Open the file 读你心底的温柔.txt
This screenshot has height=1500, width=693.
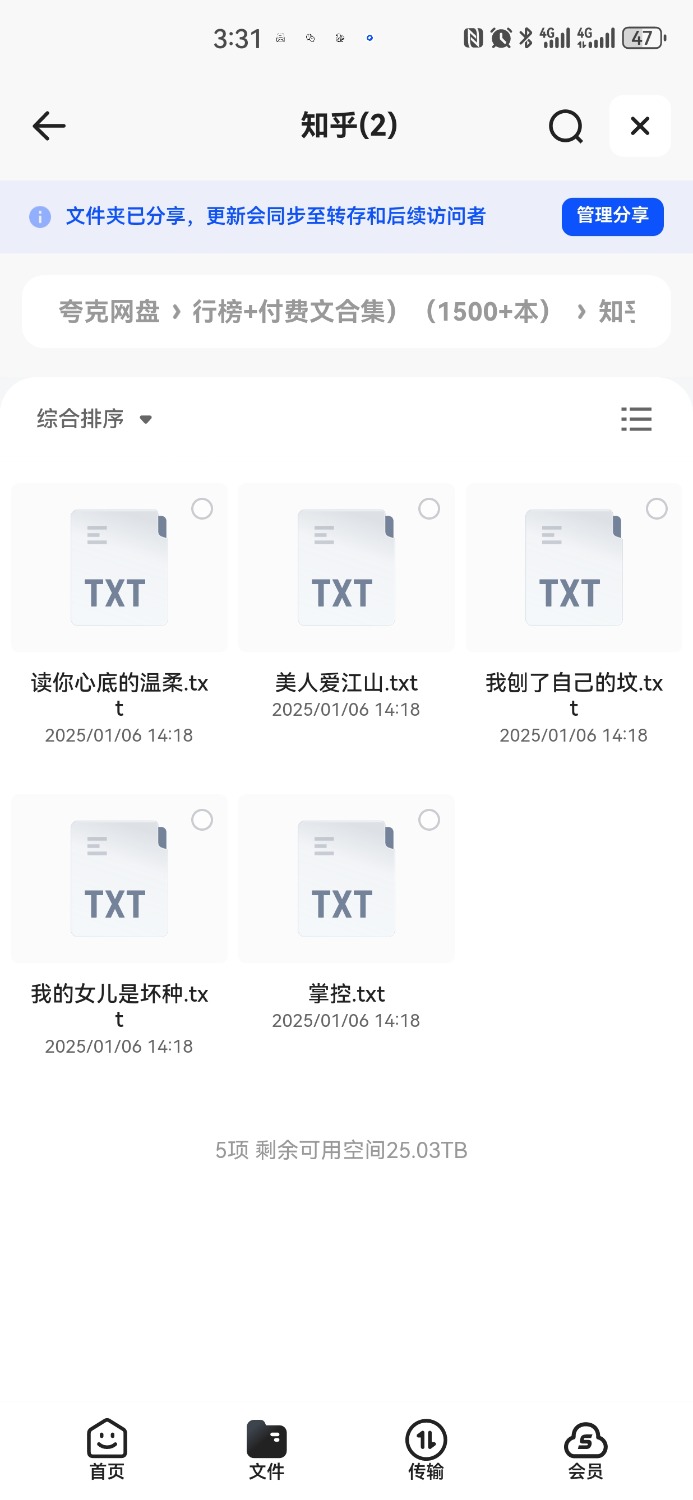pyautogui.click(x=119, y=568)
